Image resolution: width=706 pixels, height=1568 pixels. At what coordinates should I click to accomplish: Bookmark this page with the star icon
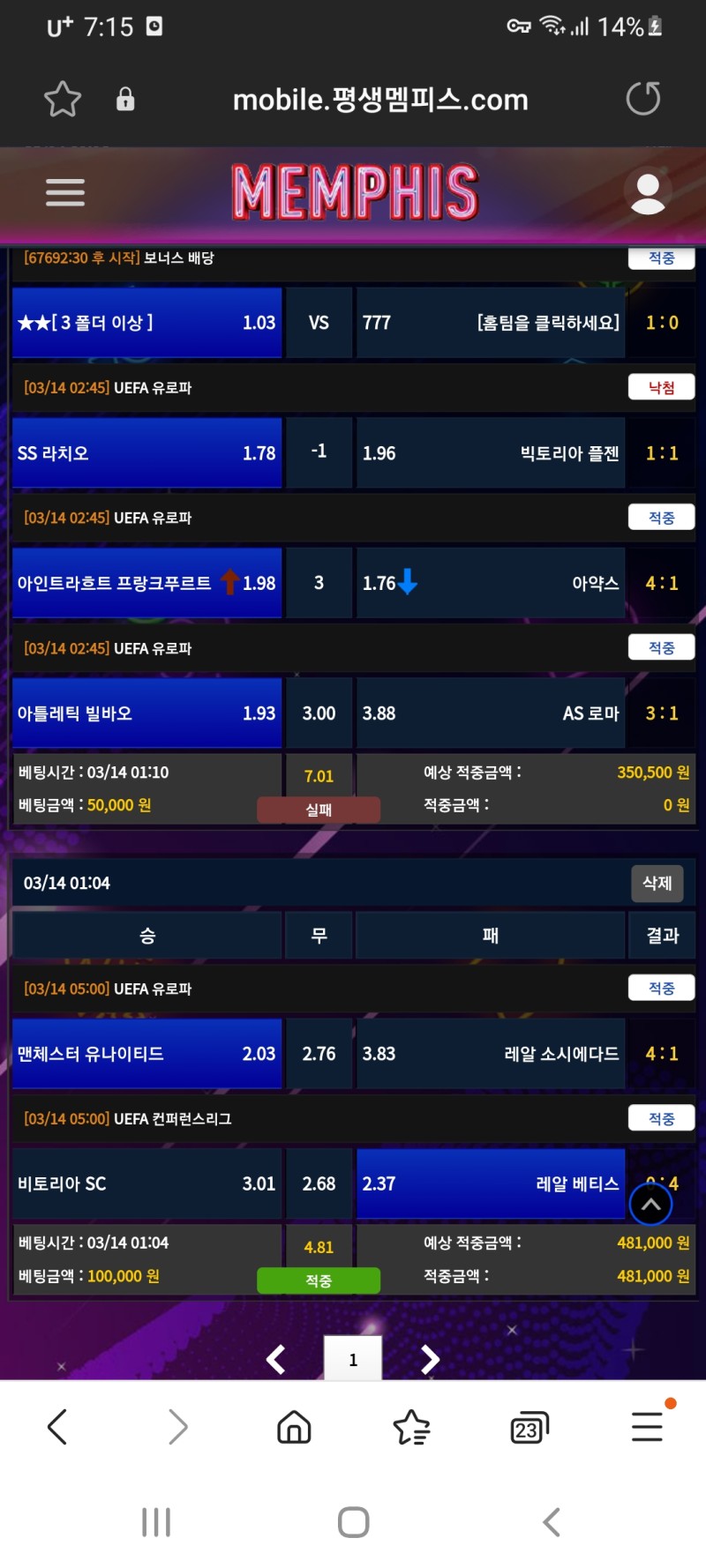point(63,99)
